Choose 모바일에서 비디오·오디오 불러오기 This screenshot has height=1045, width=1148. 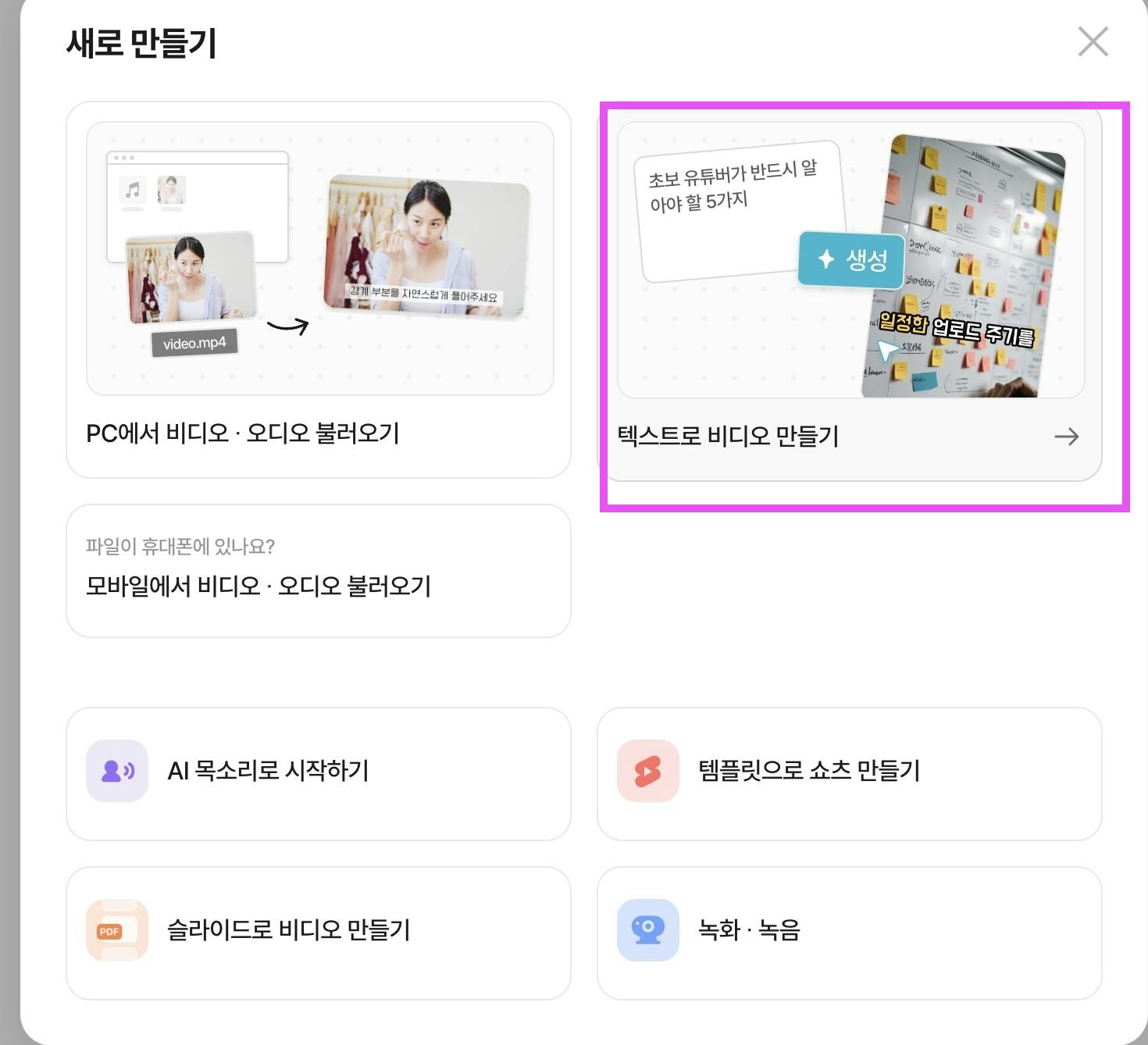point(319,571)
